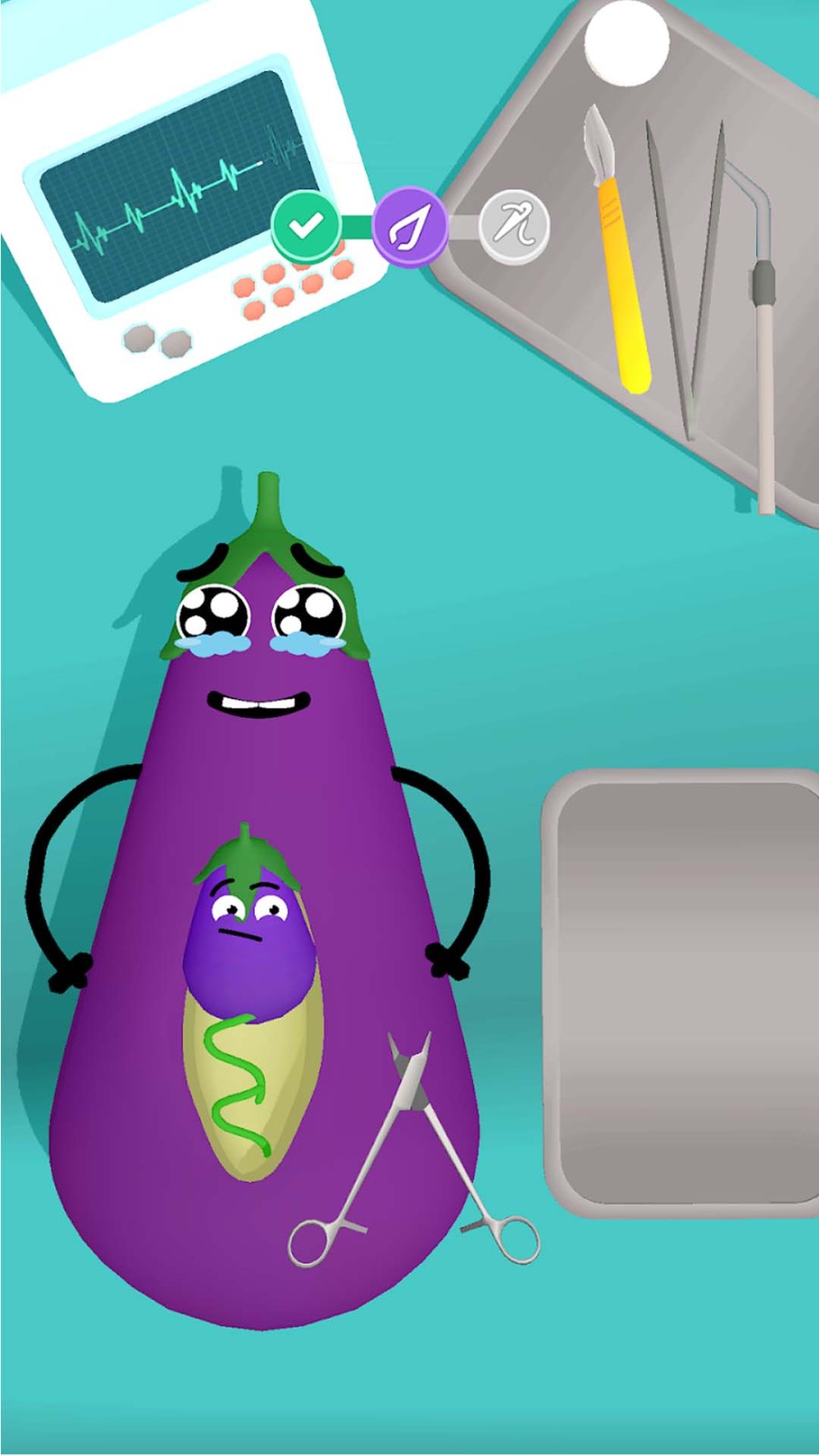Tap the purple cutting step indicator
Screen dimensions: 819x1456
pos(409,227)
